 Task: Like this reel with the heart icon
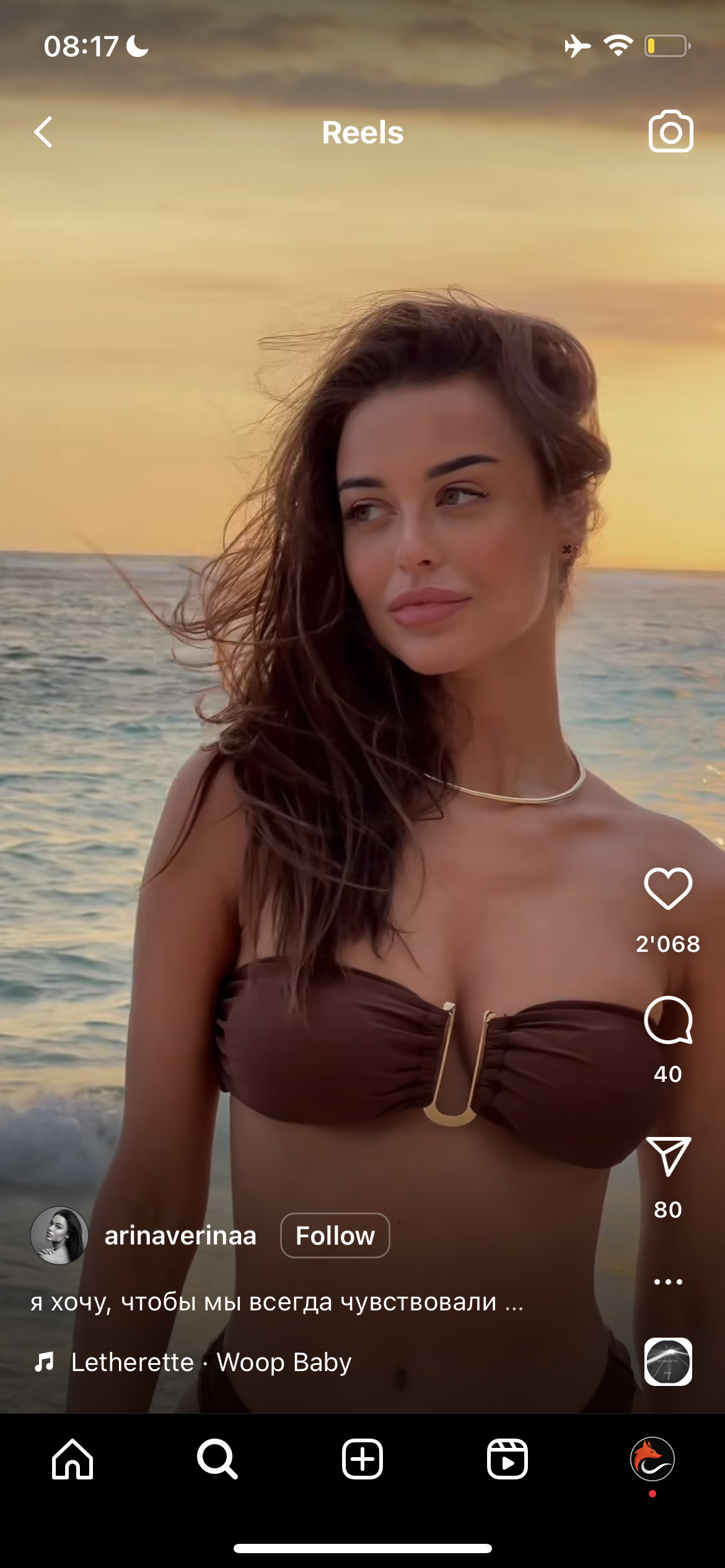pos(668,888)
